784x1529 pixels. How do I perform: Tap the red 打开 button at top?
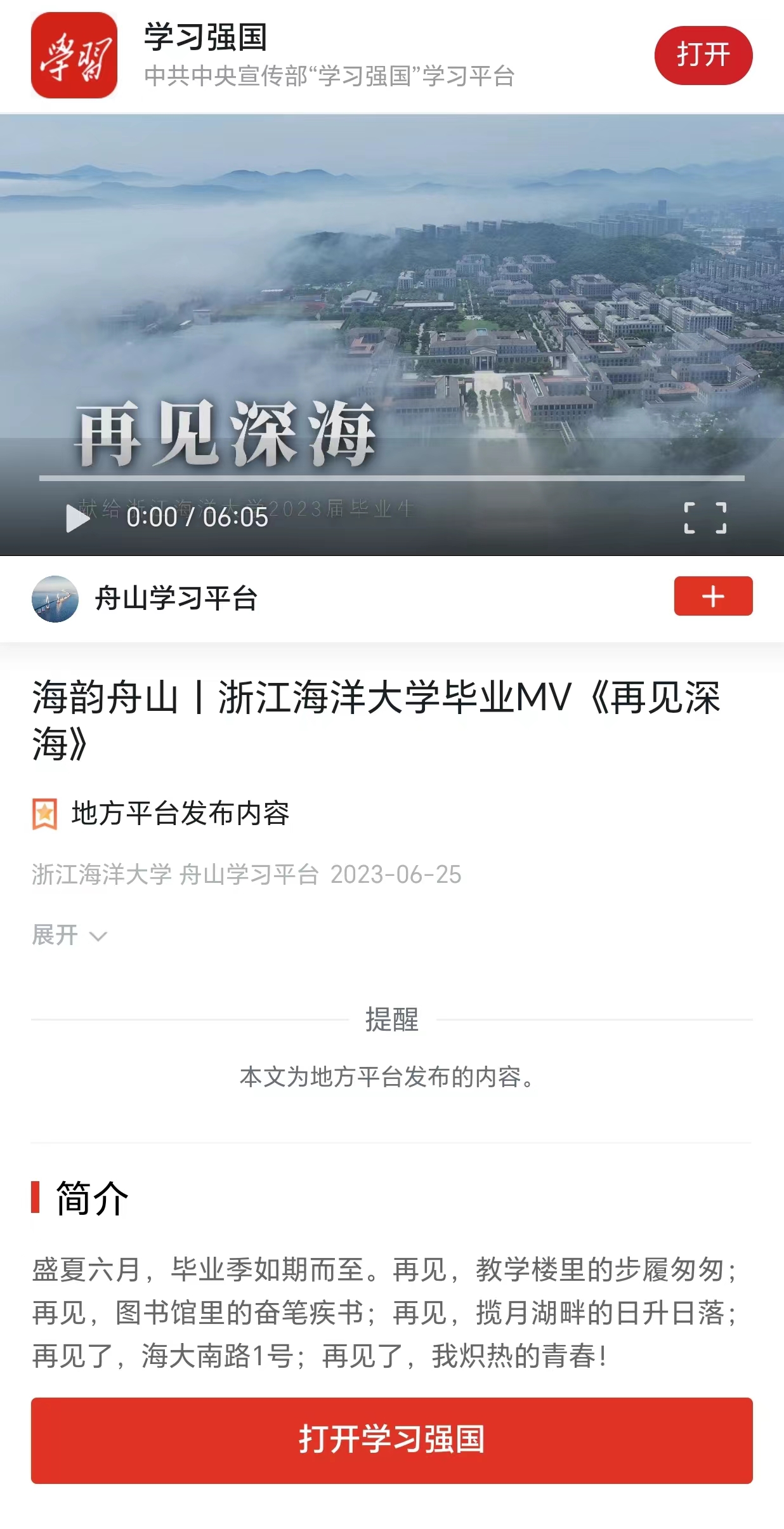703,55
